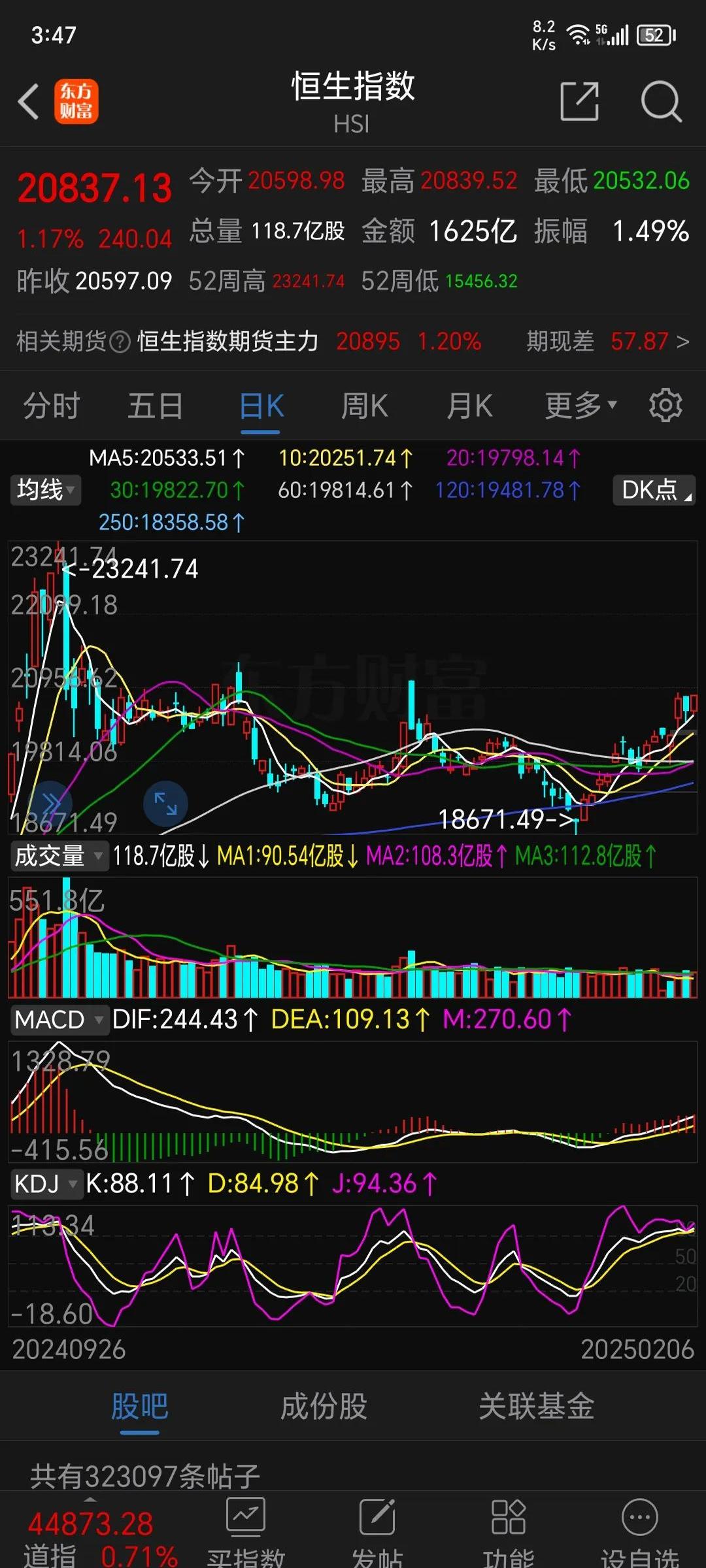This screenshot has height=1568, width=706.
Task: Switch to the 周K chart tab
Action: click(x=364, y=406)
